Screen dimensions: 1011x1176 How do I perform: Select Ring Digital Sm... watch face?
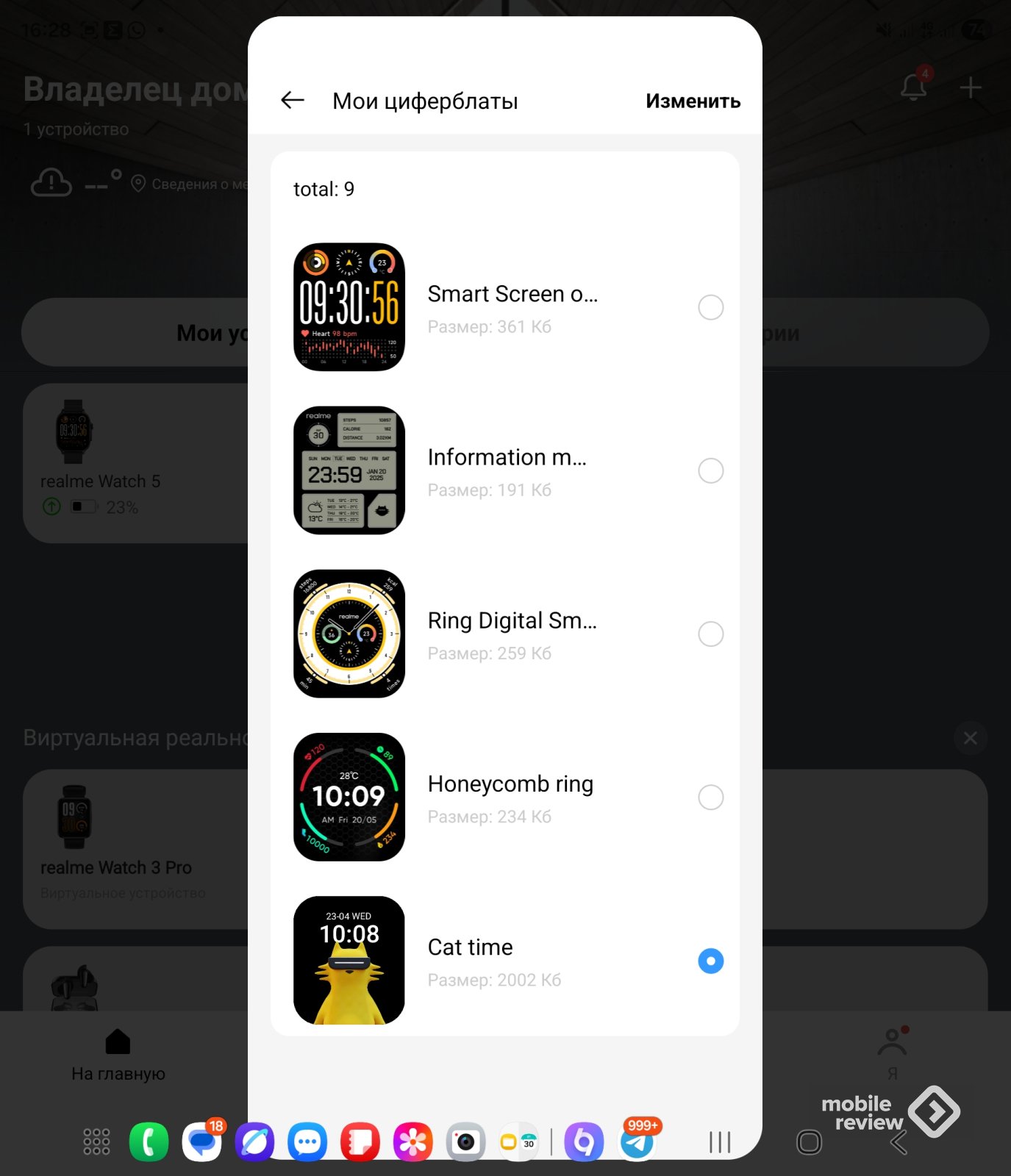click(x=710, y=634)
